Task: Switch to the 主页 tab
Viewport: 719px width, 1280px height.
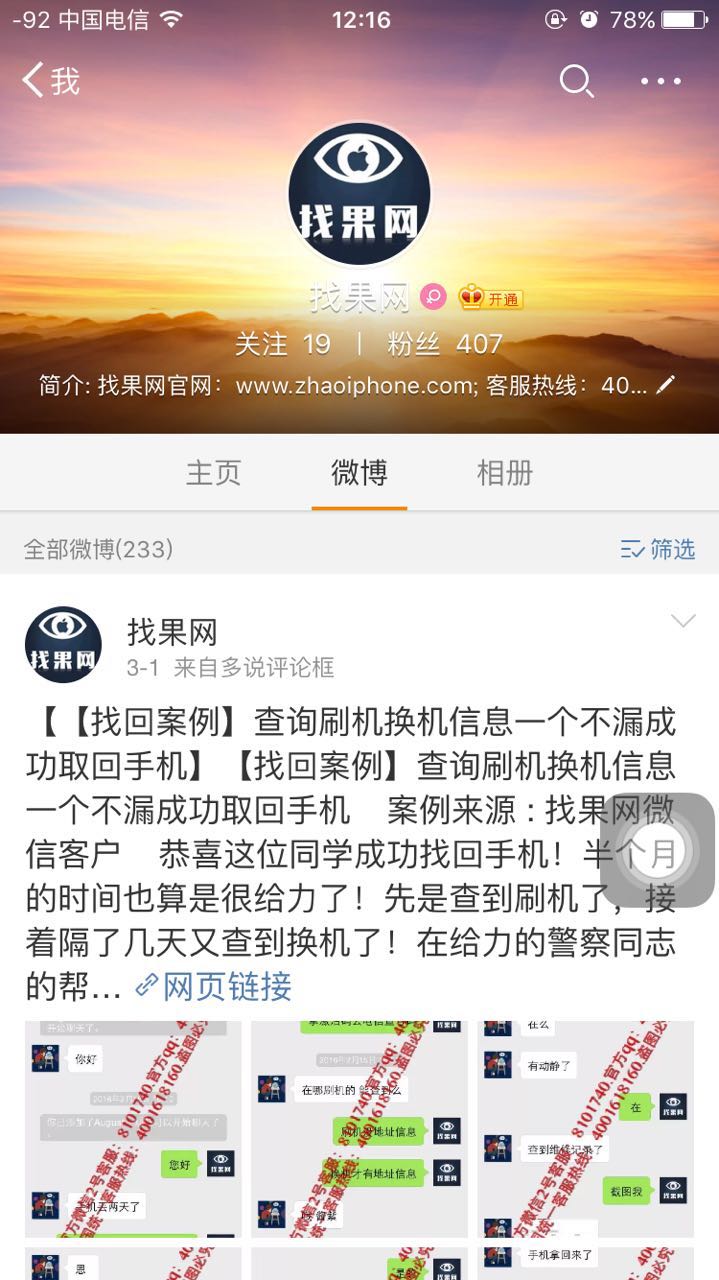Action: (214, 473)
